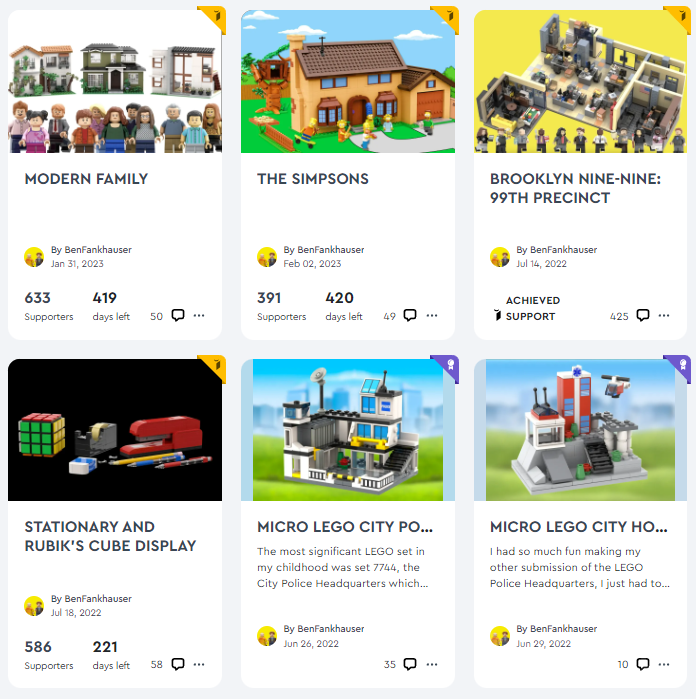
Task: Open more options for The Simpsons
Action: click(432, 315)
